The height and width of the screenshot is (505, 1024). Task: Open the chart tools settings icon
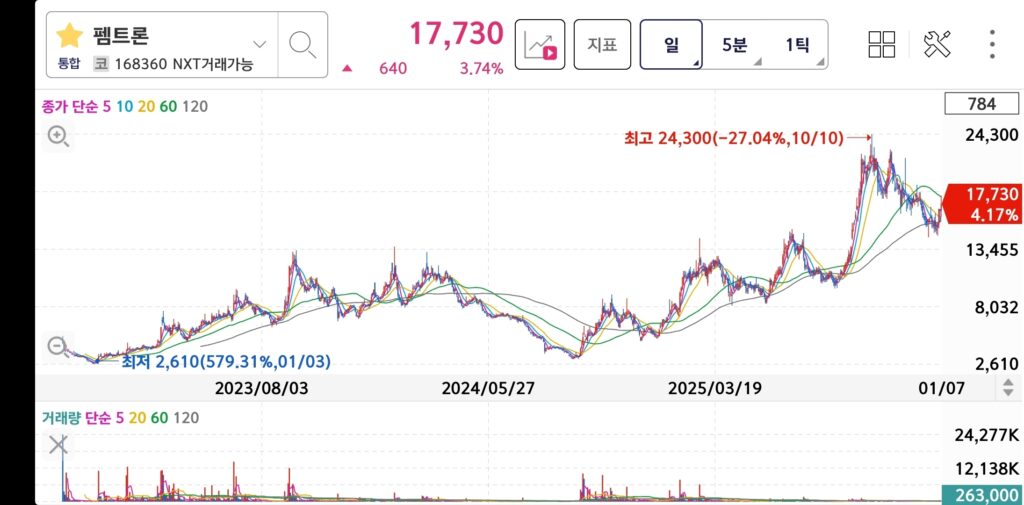click(x=937, y=44)
